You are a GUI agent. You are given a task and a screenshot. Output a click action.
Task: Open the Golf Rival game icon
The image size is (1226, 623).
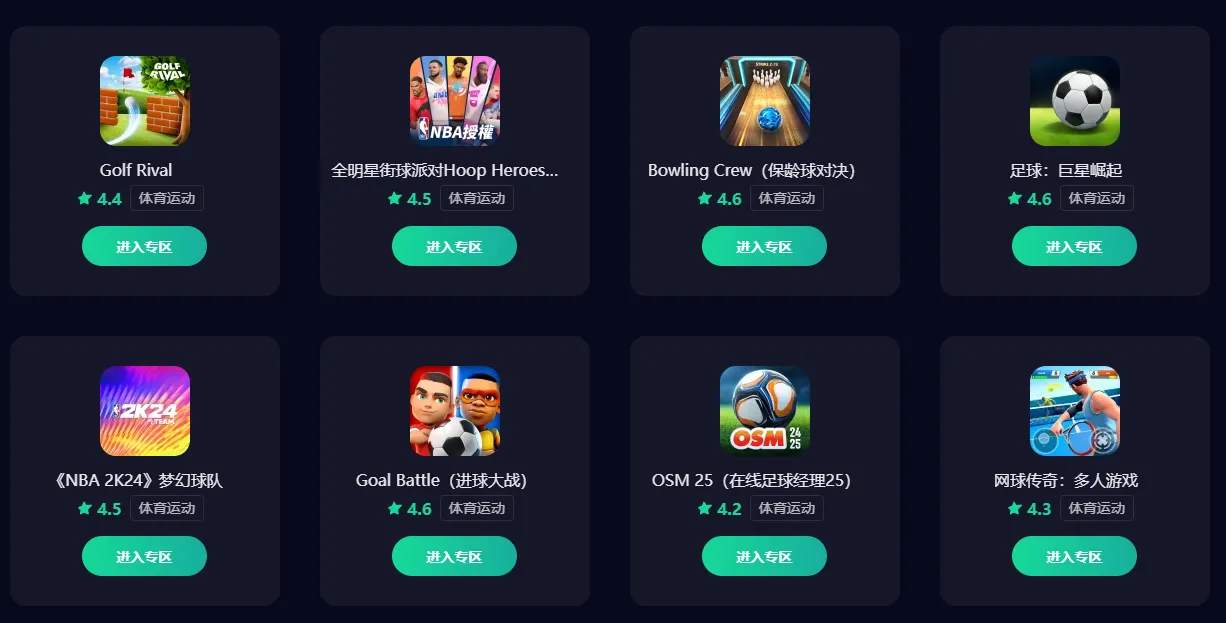[x=144, y=101]
